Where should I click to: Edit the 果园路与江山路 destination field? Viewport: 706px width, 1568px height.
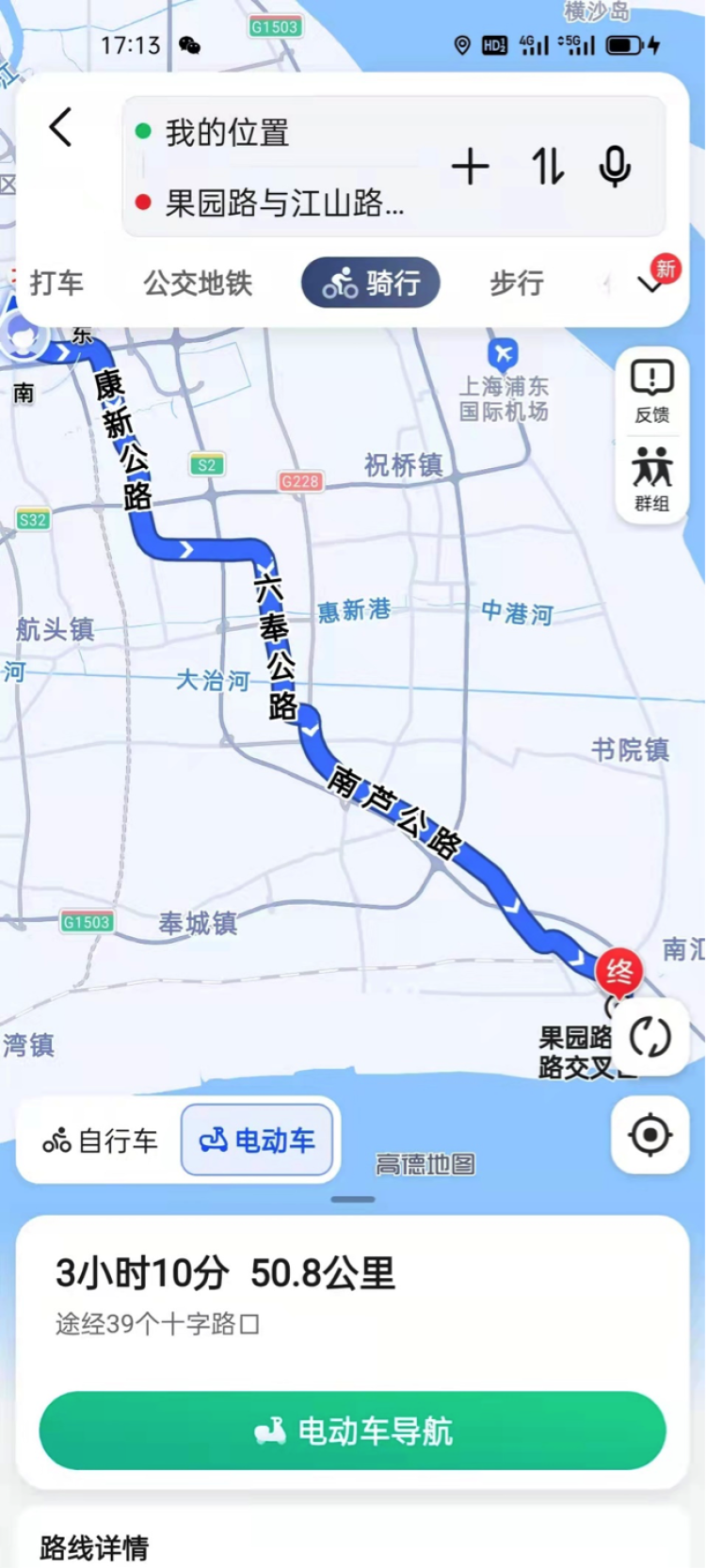coord(282,202)
